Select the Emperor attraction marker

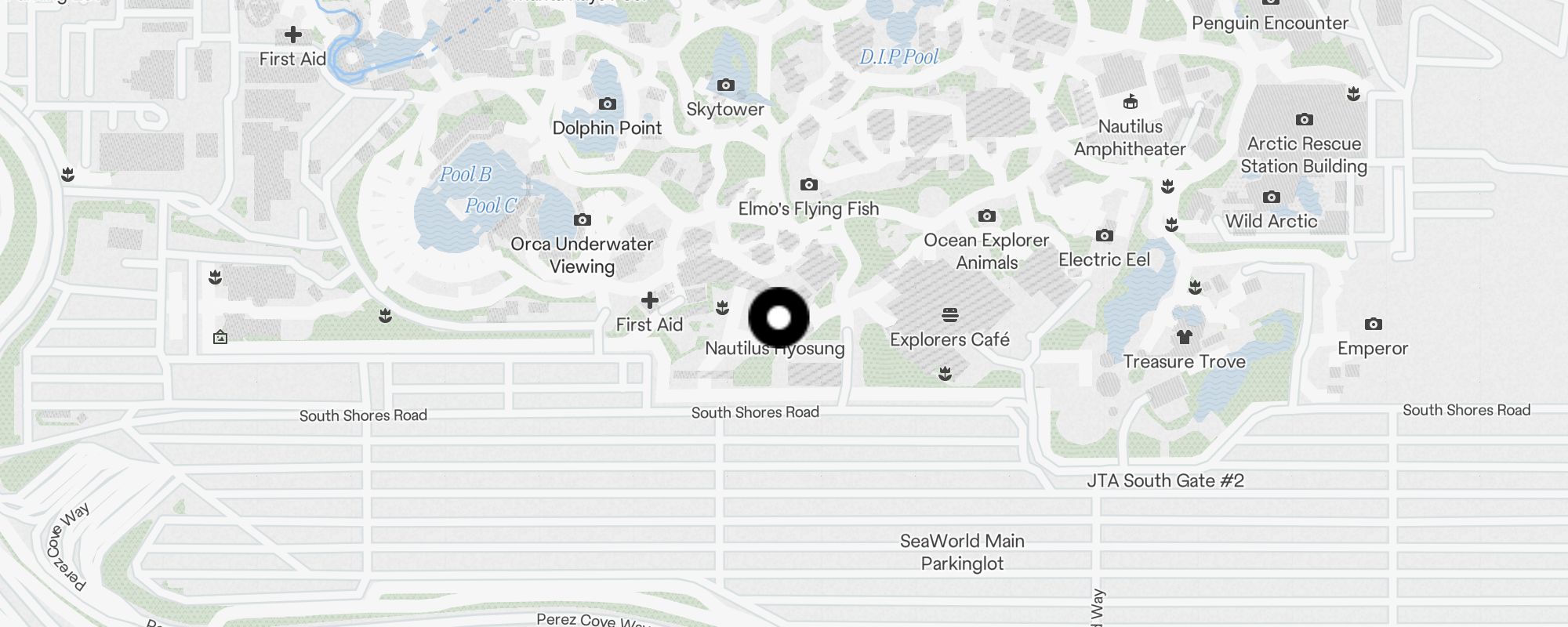coord(1372,324)
